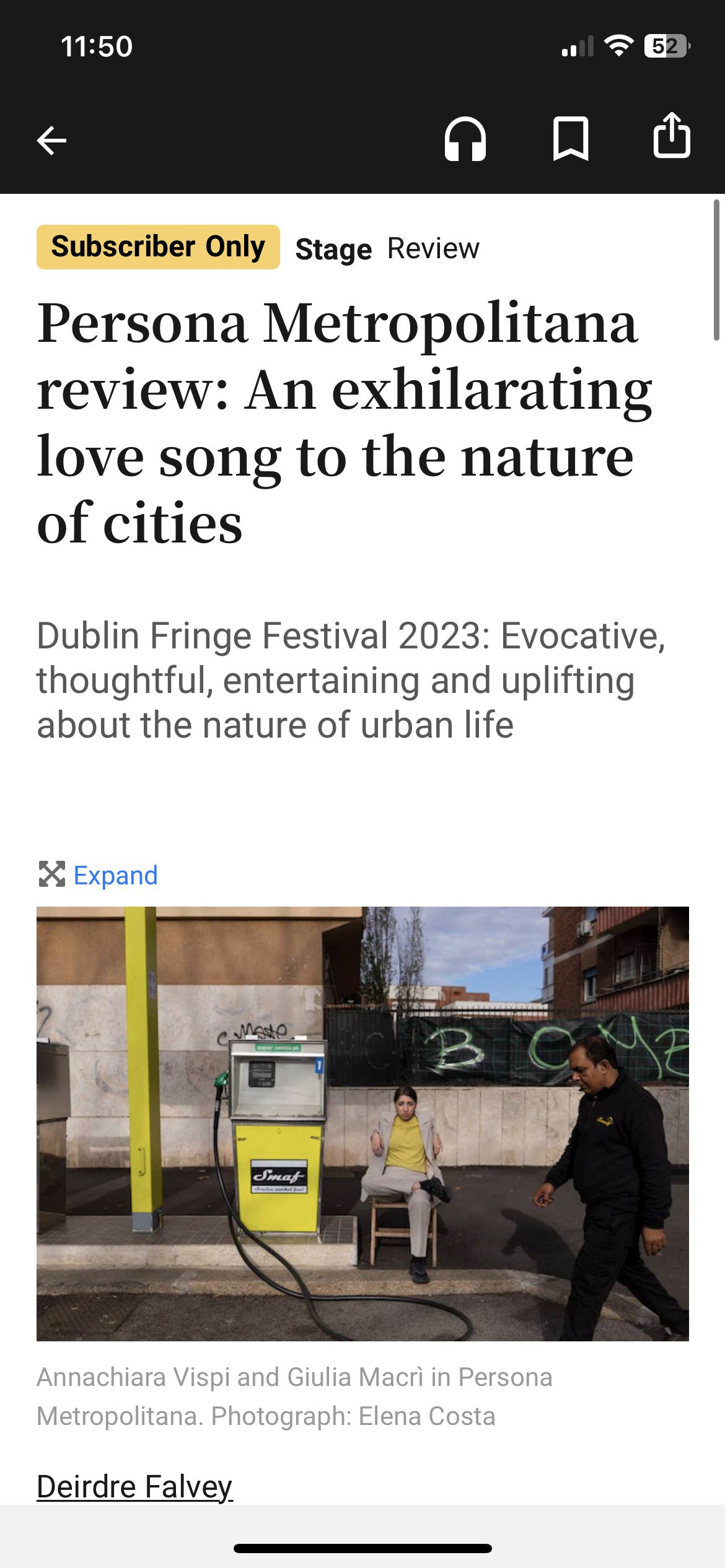Open author Deirdre Falvey's page
The height and width of the screenshot is (1568, 725).
coord(134,1486)
